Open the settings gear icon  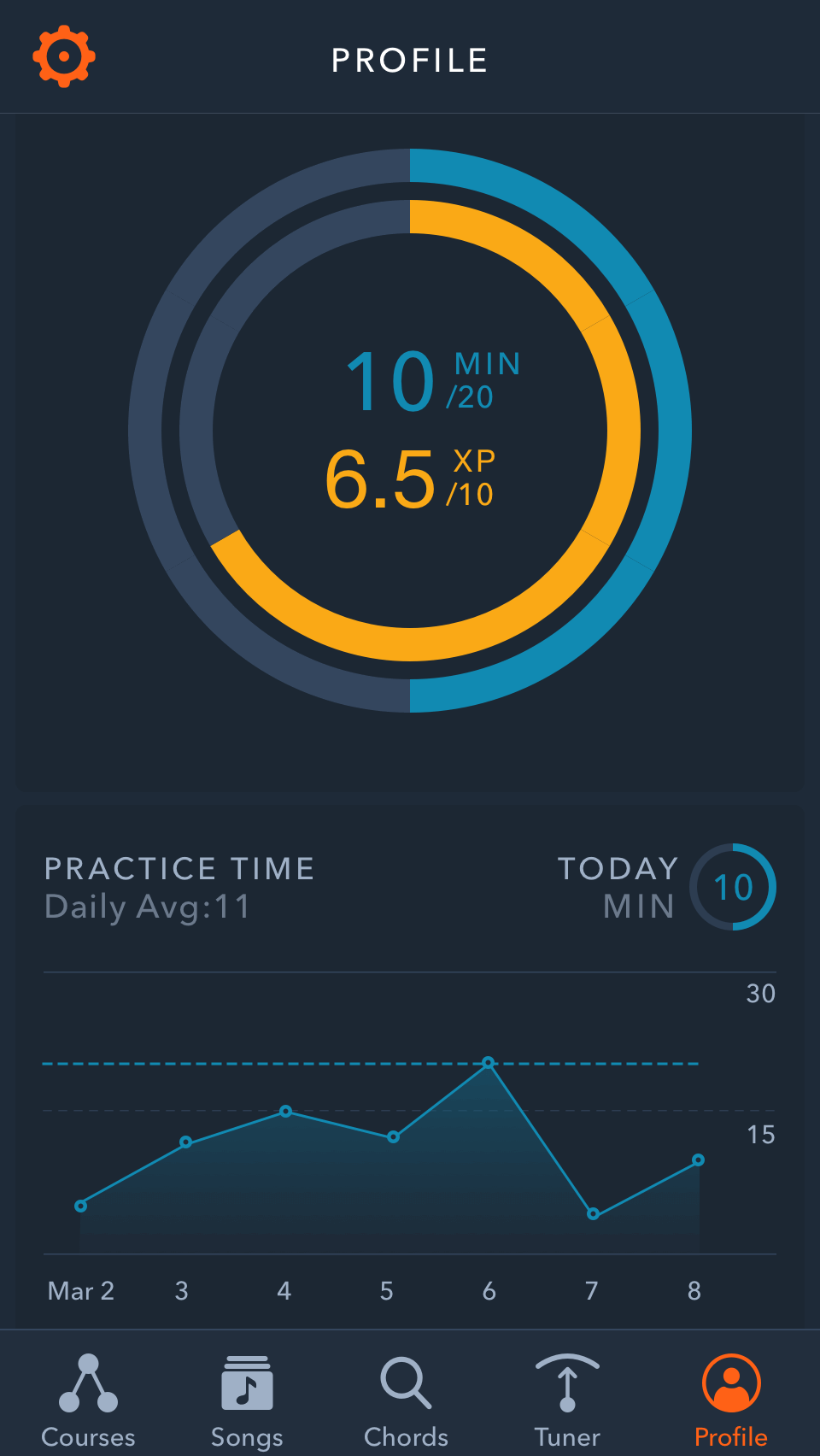pyautogui.click(x=63, y=56)
